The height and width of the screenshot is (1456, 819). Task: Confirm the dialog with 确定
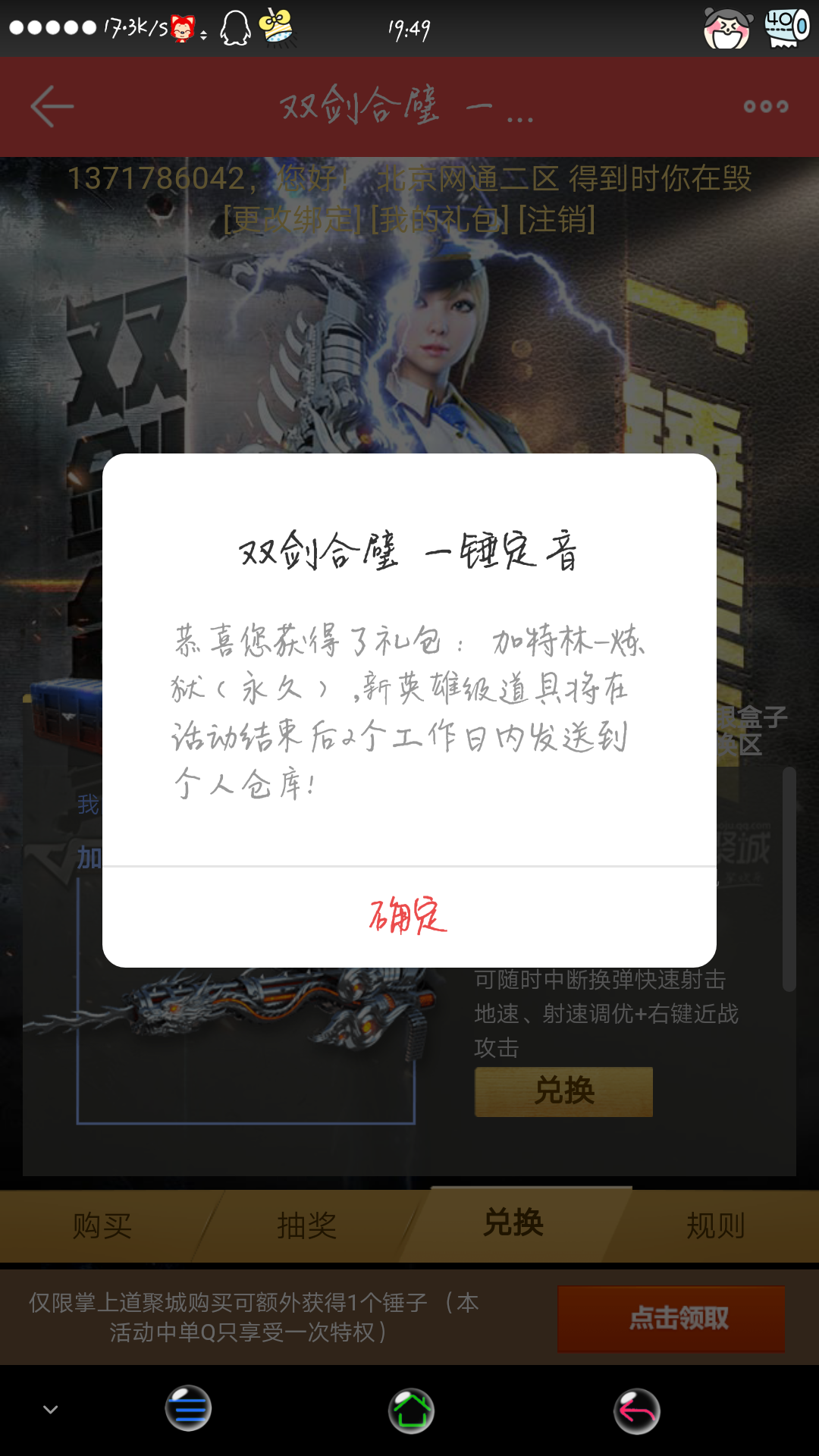[x=409, y=915]
